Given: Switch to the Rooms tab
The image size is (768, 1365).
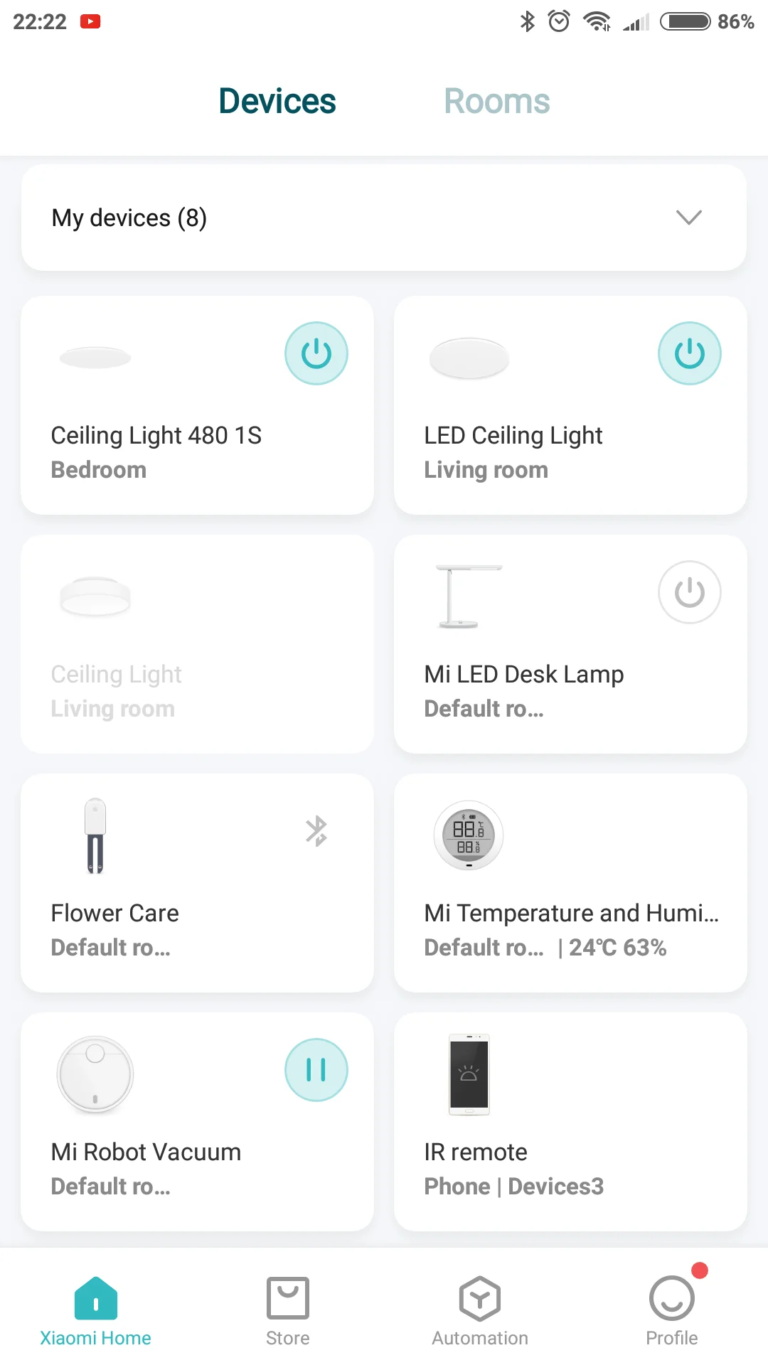Looking at the screenshot, I should point(497,100).
